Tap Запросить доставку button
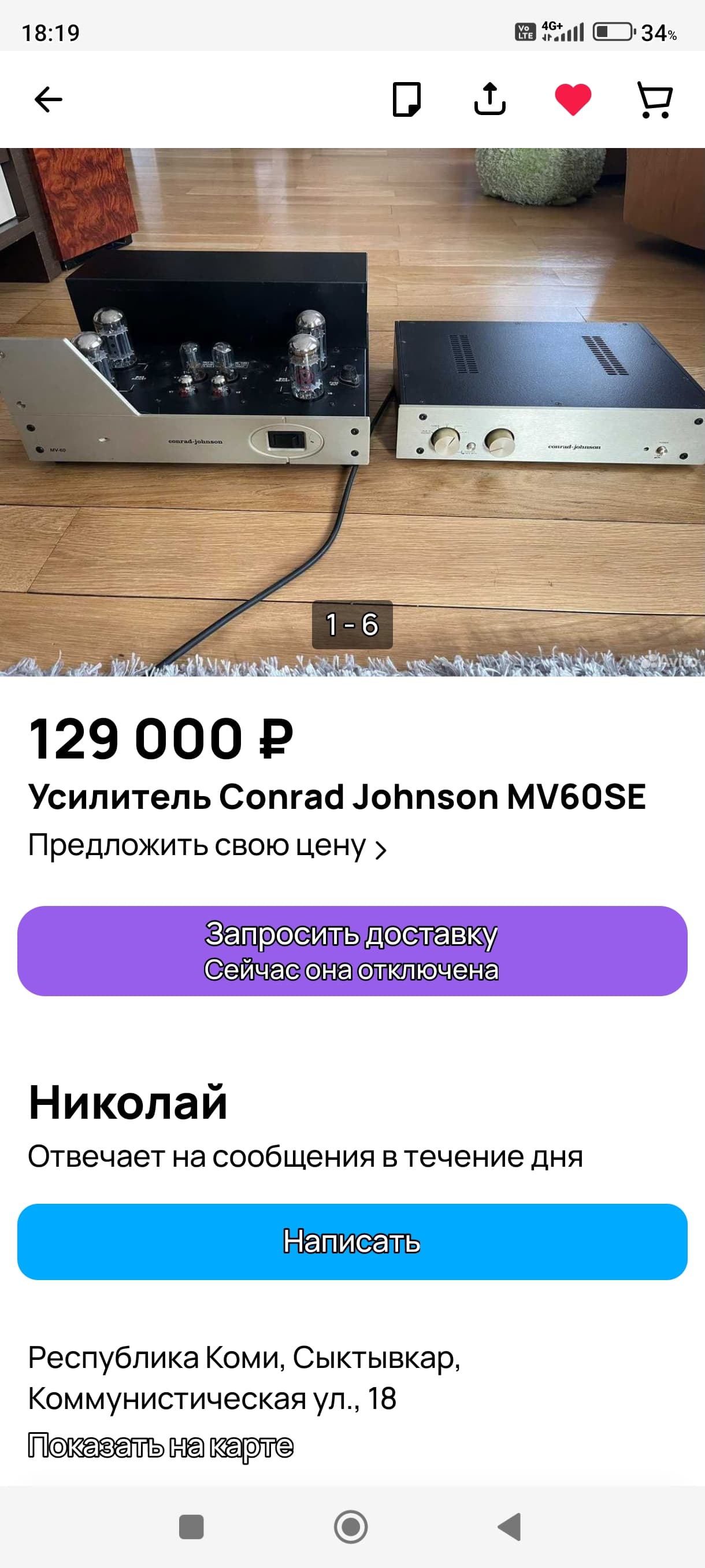Image resolution: width=705 pixels, height=1568 pixels. click(353, 951)
